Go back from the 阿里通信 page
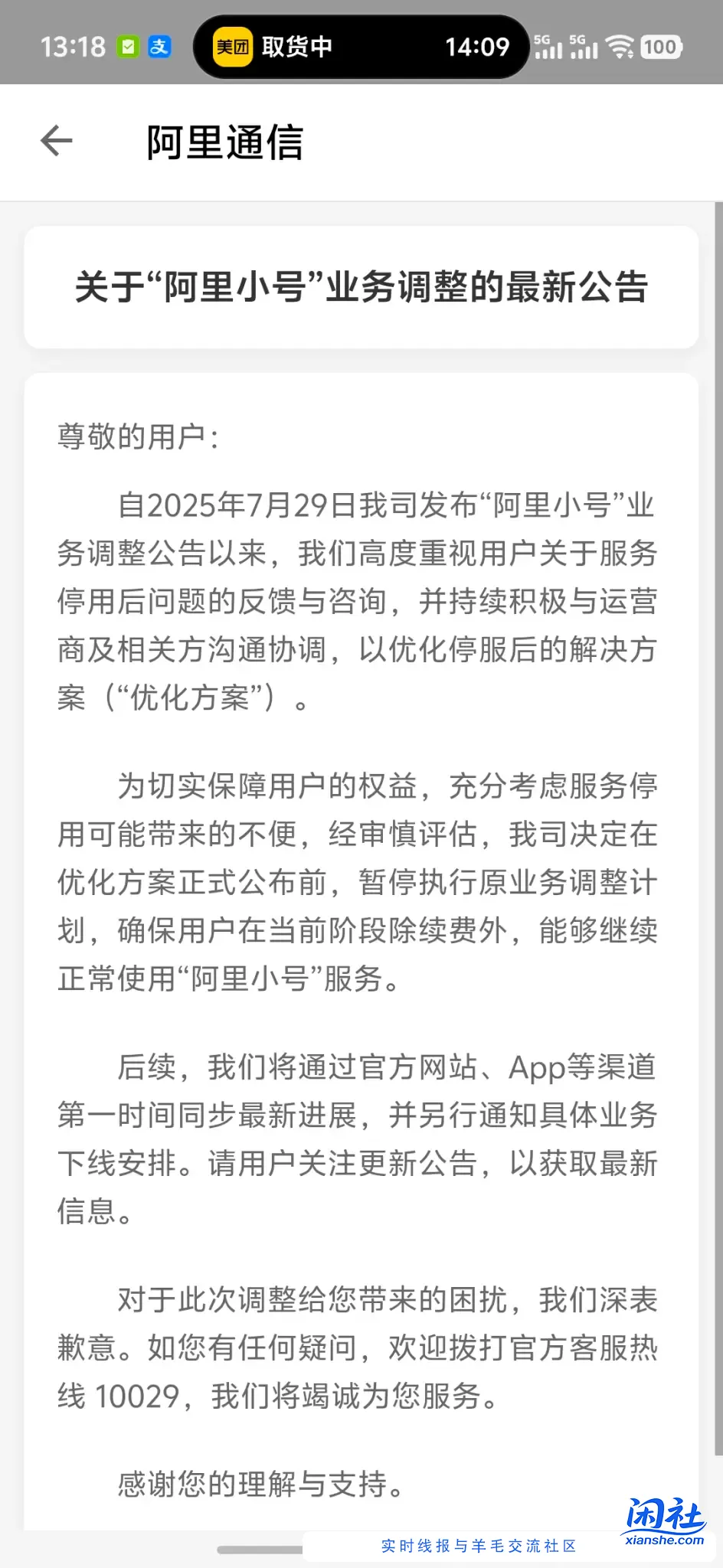Image resolution: width=723 pixels, height=1568 pixels. pyautogui.click(x=57, y=142)
